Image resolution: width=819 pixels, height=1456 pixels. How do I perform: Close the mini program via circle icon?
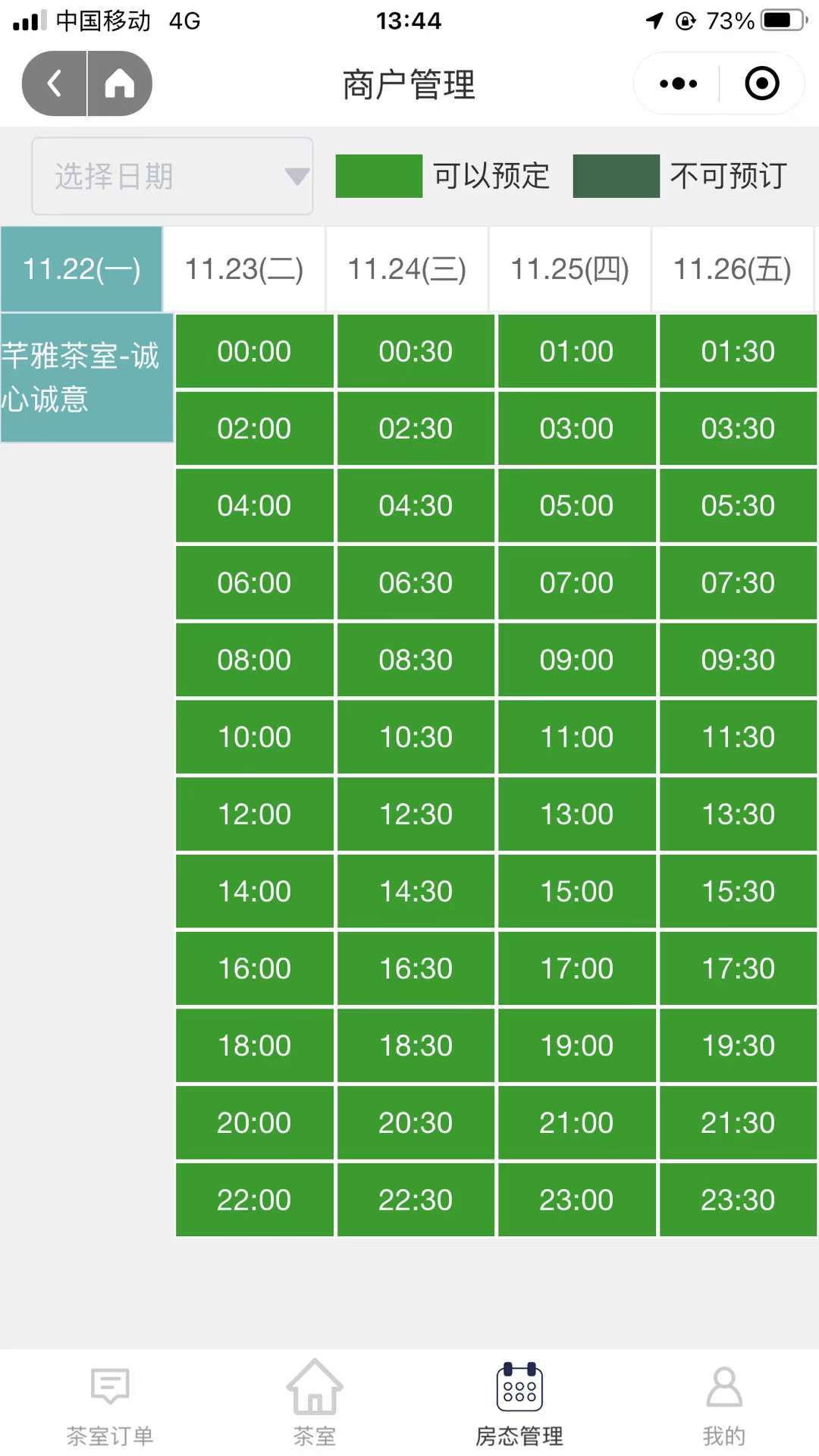click(x=761, y=83)
